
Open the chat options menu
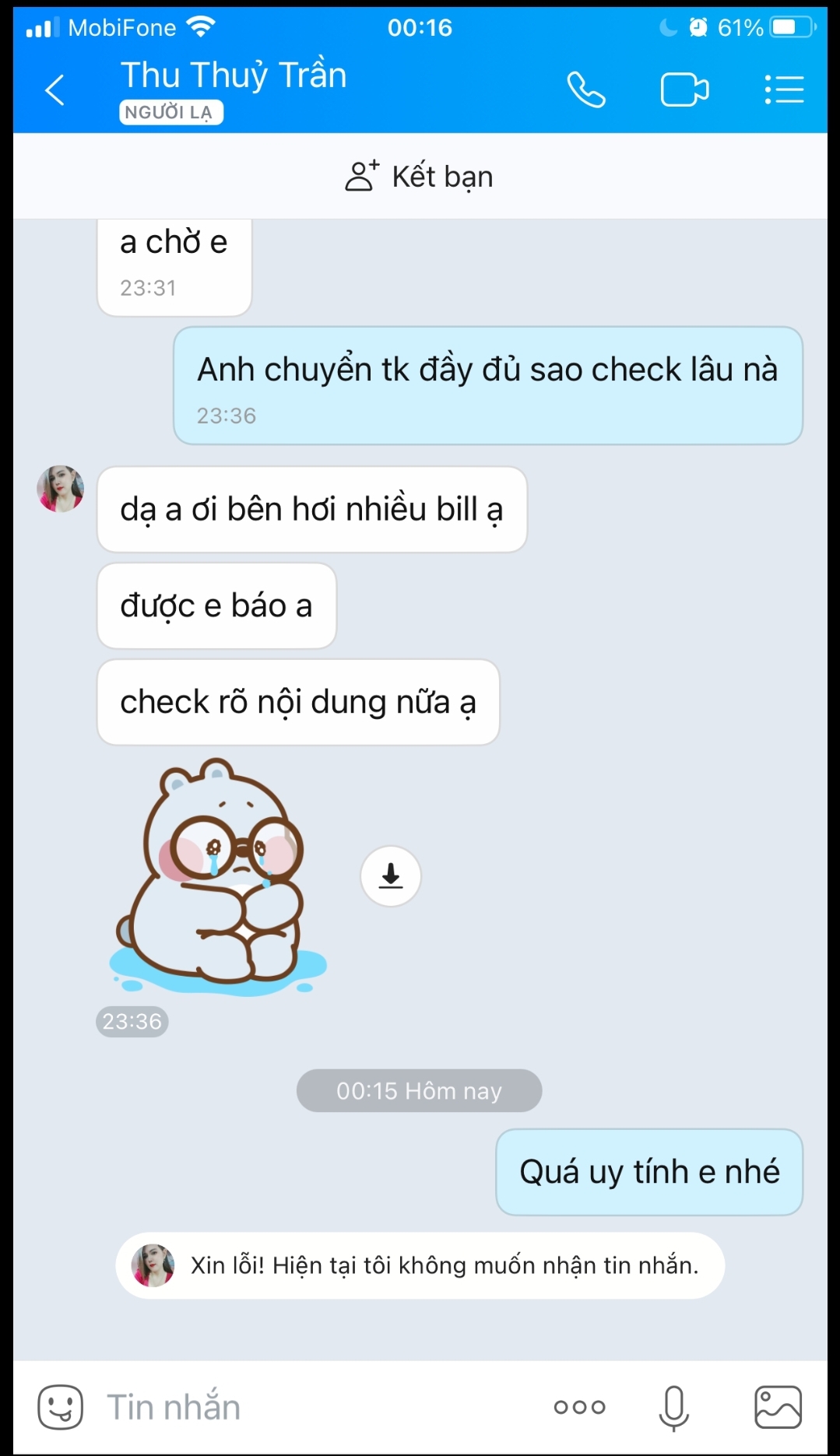[783, 90]
